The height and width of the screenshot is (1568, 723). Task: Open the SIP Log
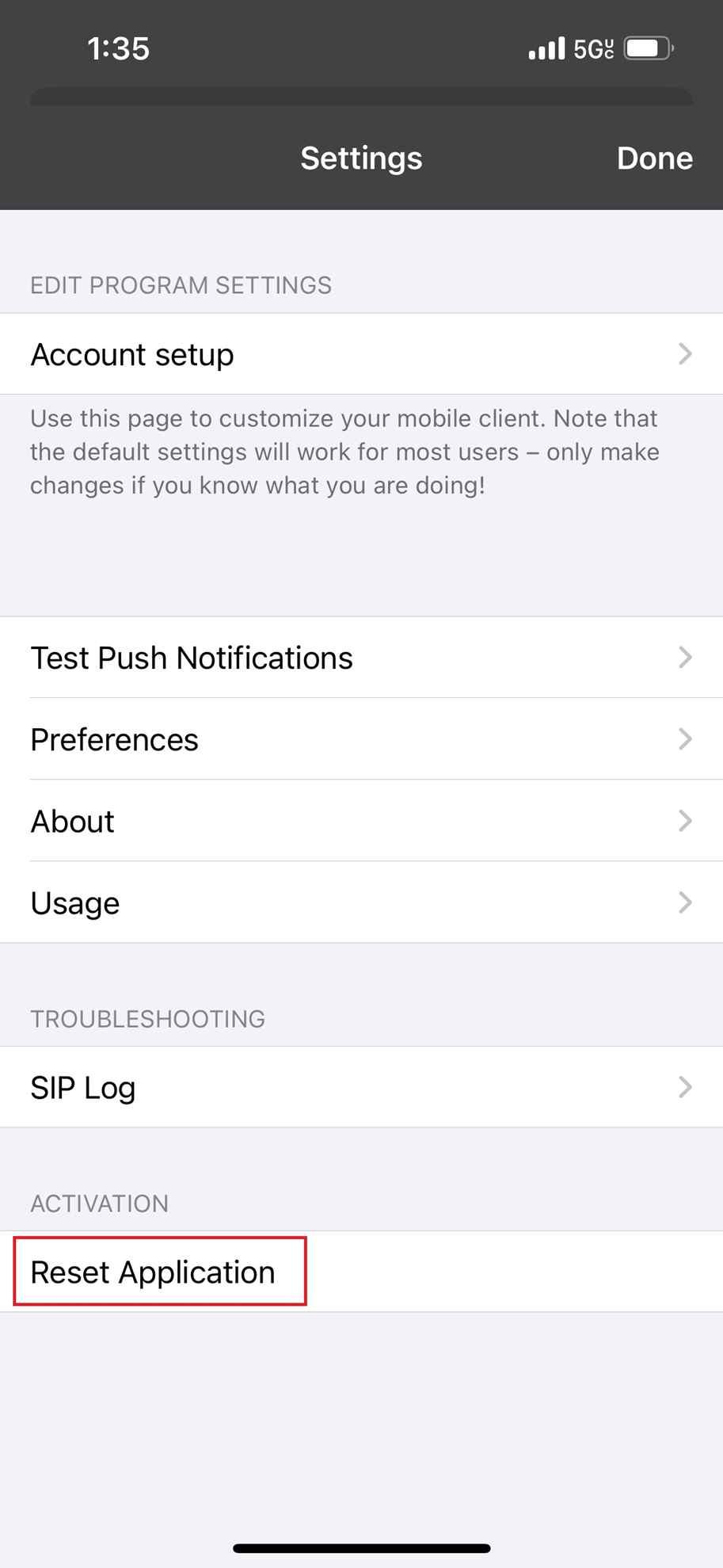361,1087
